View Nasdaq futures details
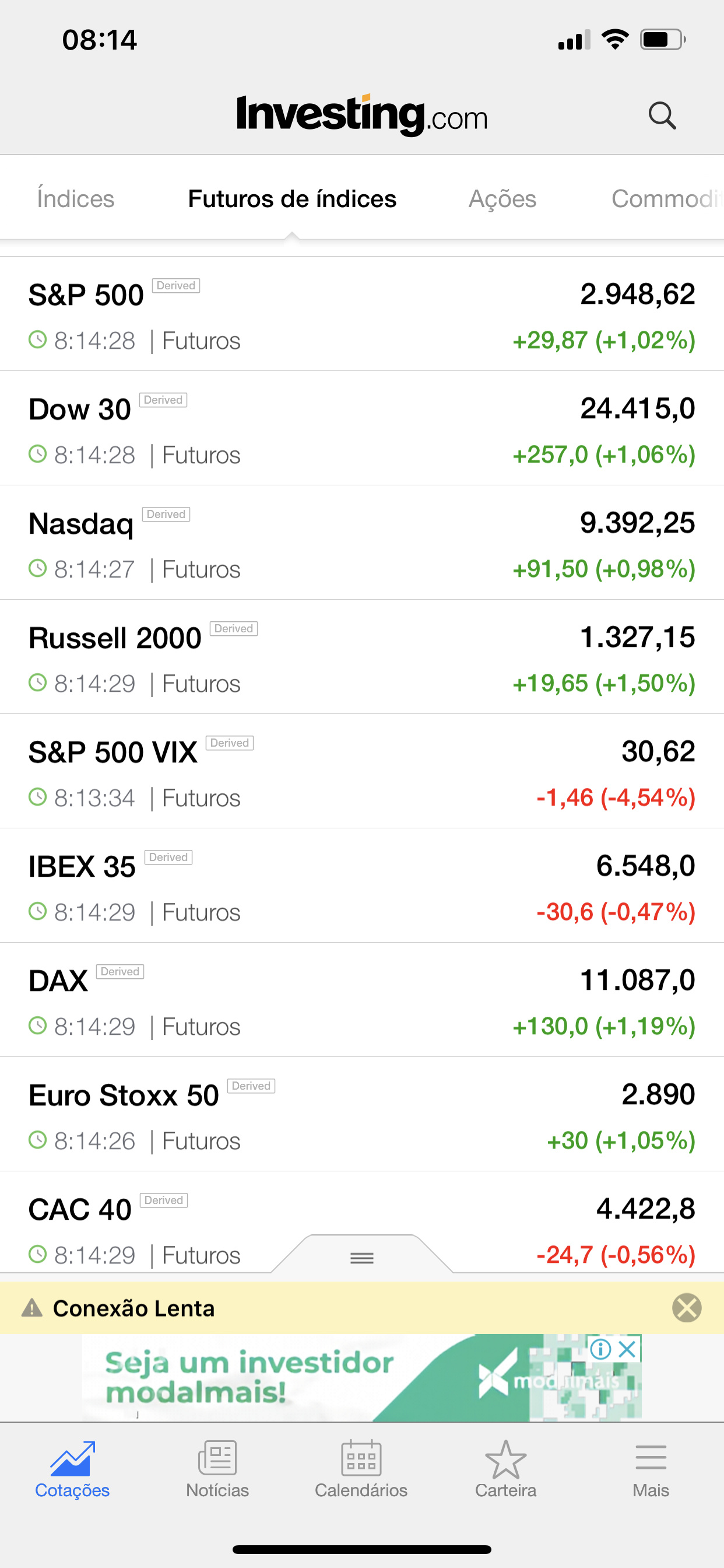Viewport: 724px width, 1568px height. click(x=362, y=543)
